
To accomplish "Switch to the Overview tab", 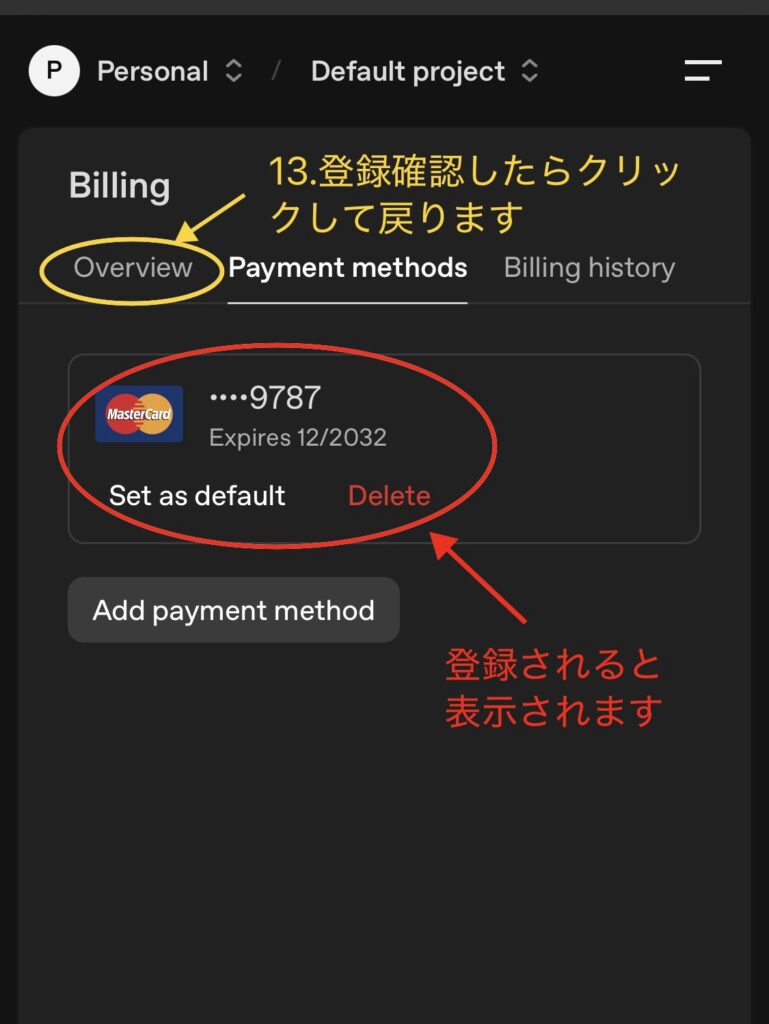I will click(133, 268).
